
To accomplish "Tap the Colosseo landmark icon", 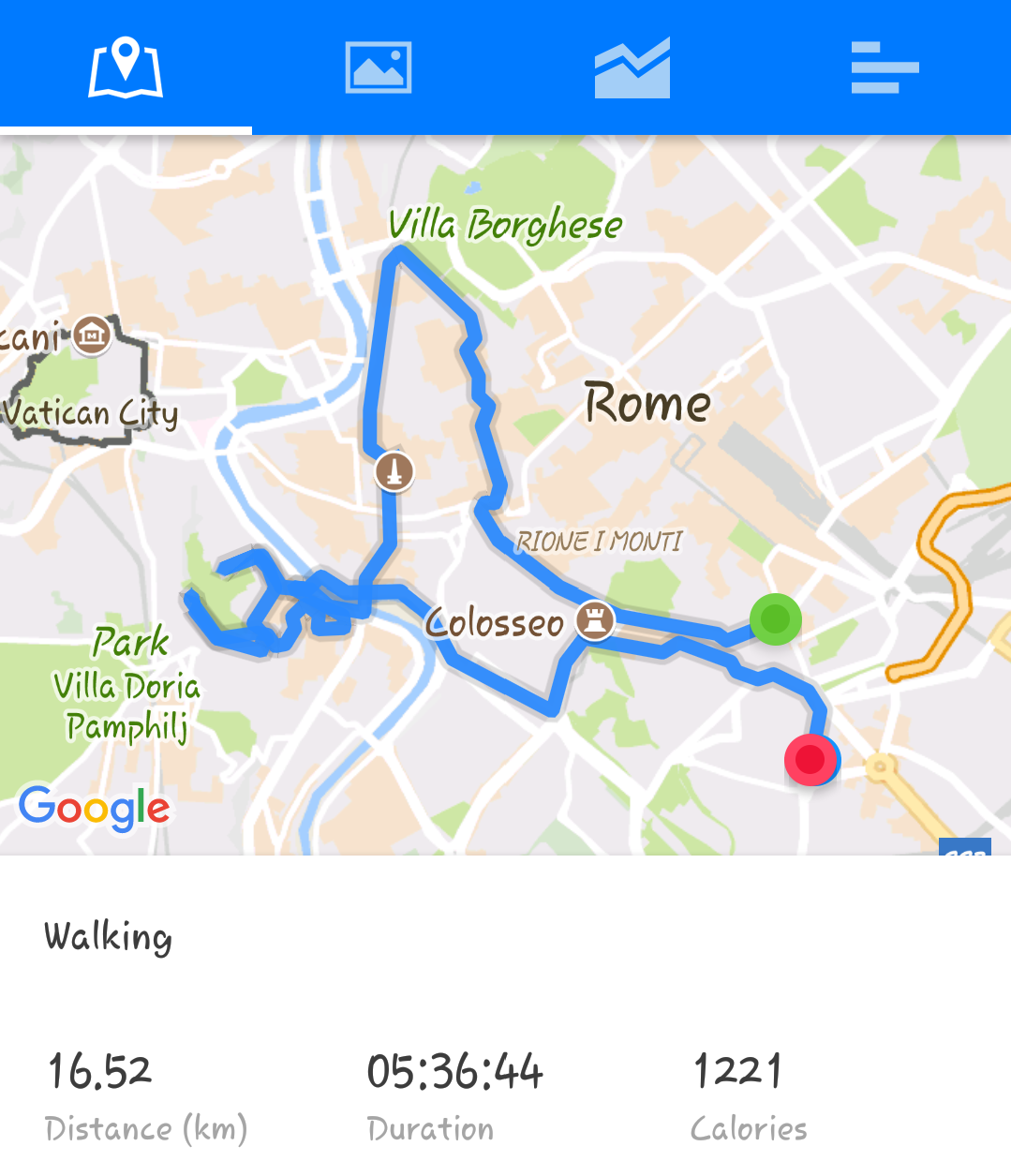I will [x=594, y=619].
